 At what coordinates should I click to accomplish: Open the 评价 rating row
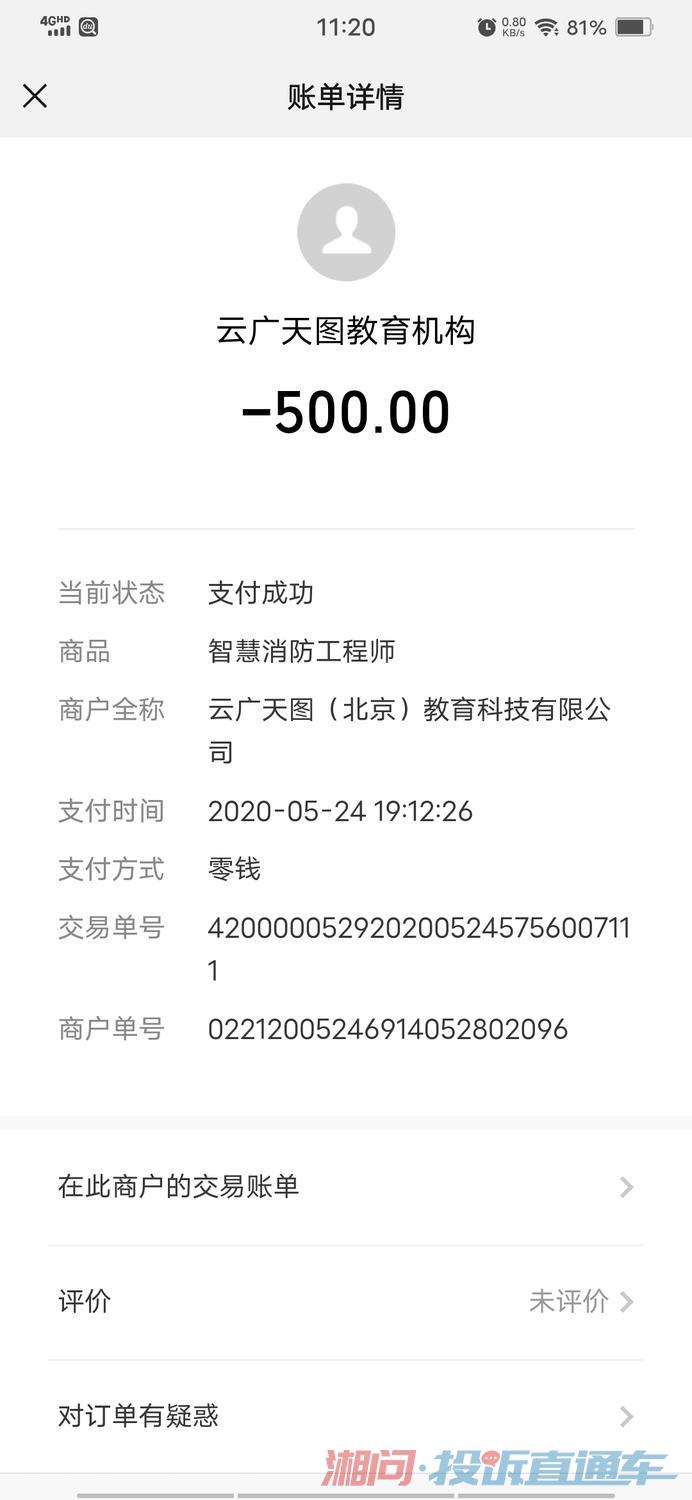[345, 1301]
